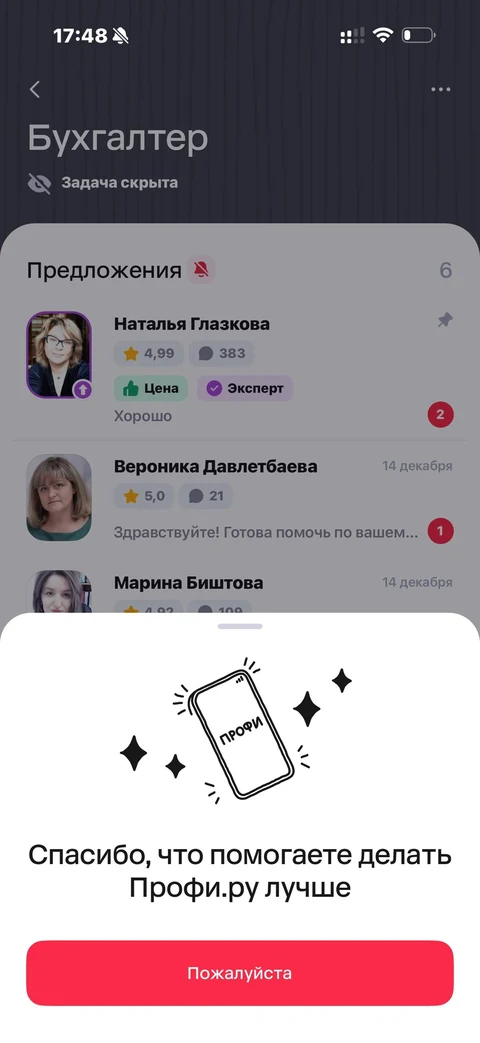Tap the bottom sheet drag handle

pyautogui.click(x=240, y=626)
